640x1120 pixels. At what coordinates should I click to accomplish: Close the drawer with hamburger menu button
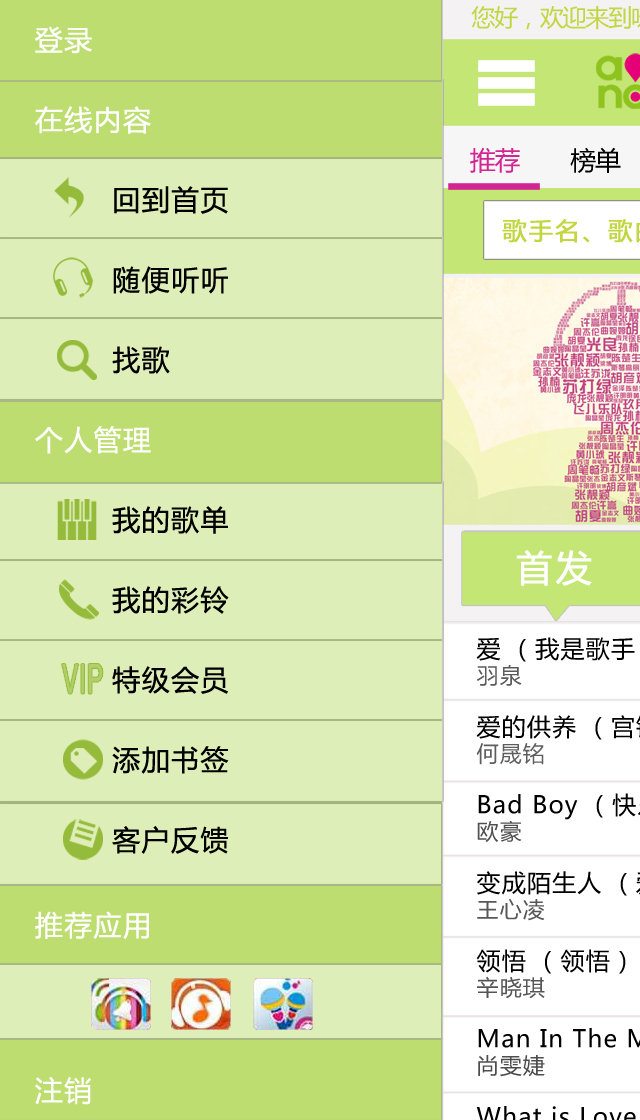[506, 82]
